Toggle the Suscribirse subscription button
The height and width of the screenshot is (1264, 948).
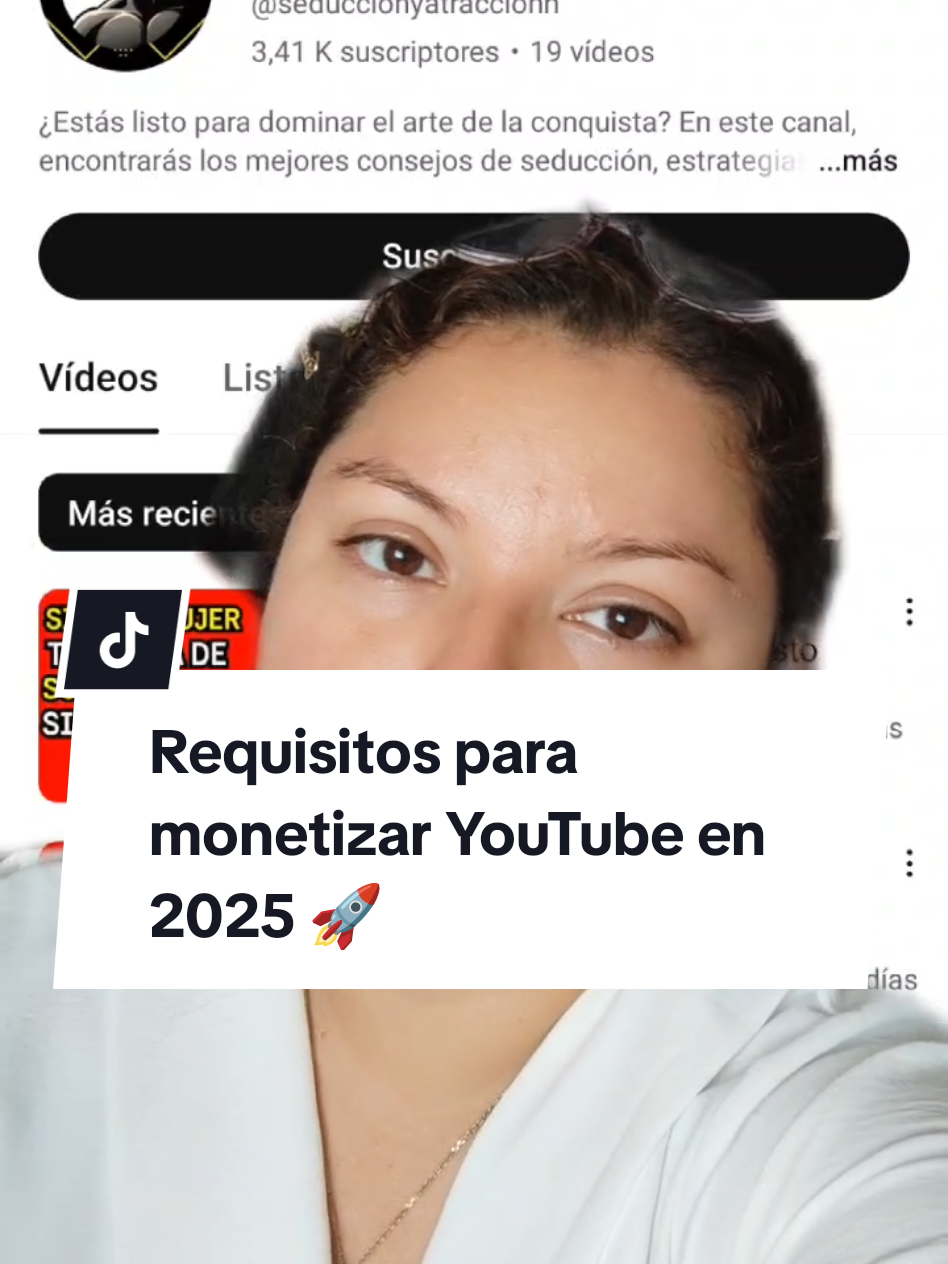(x=473, y=257)
